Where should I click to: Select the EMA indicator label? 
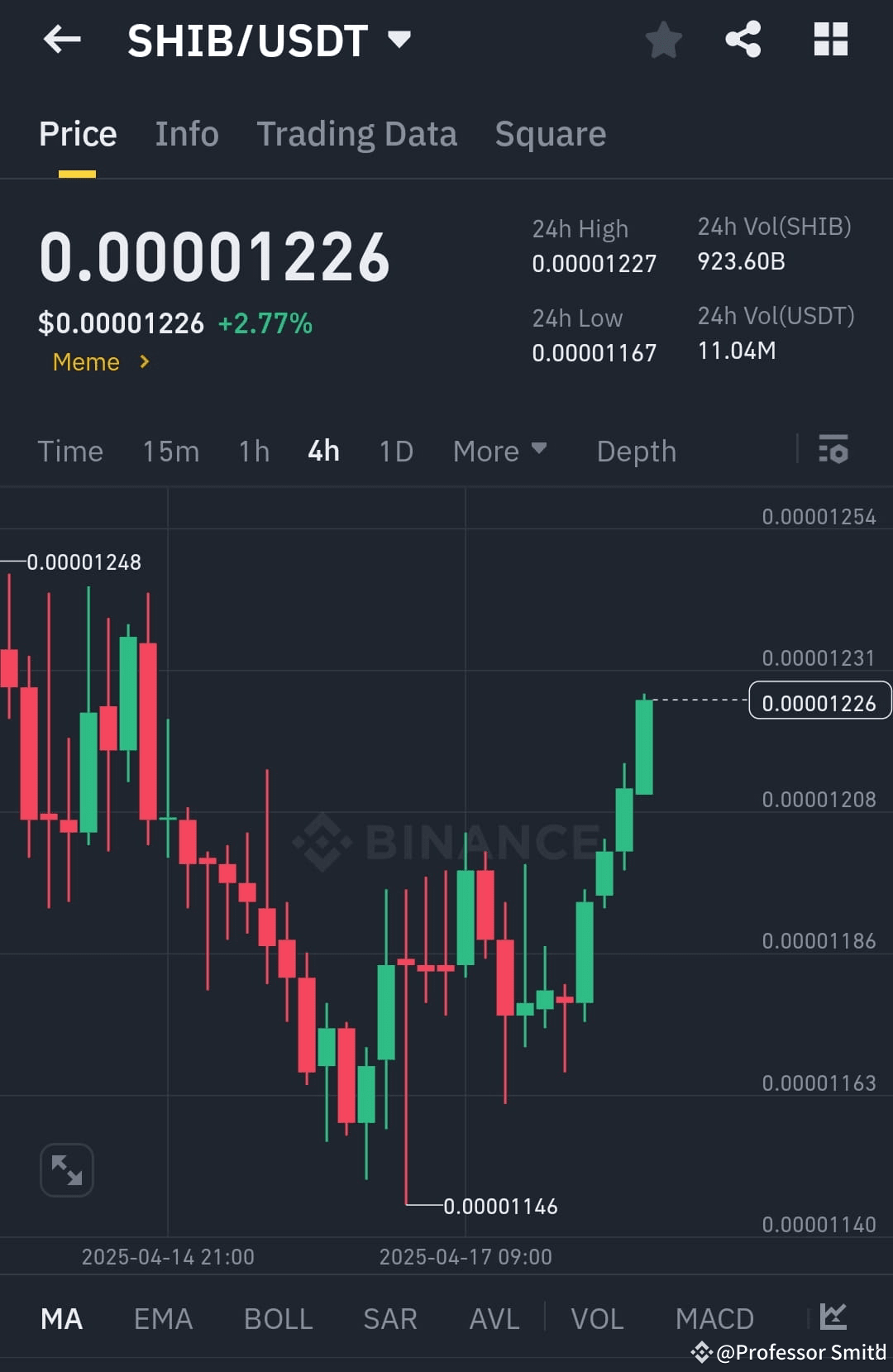(163, 1317)
